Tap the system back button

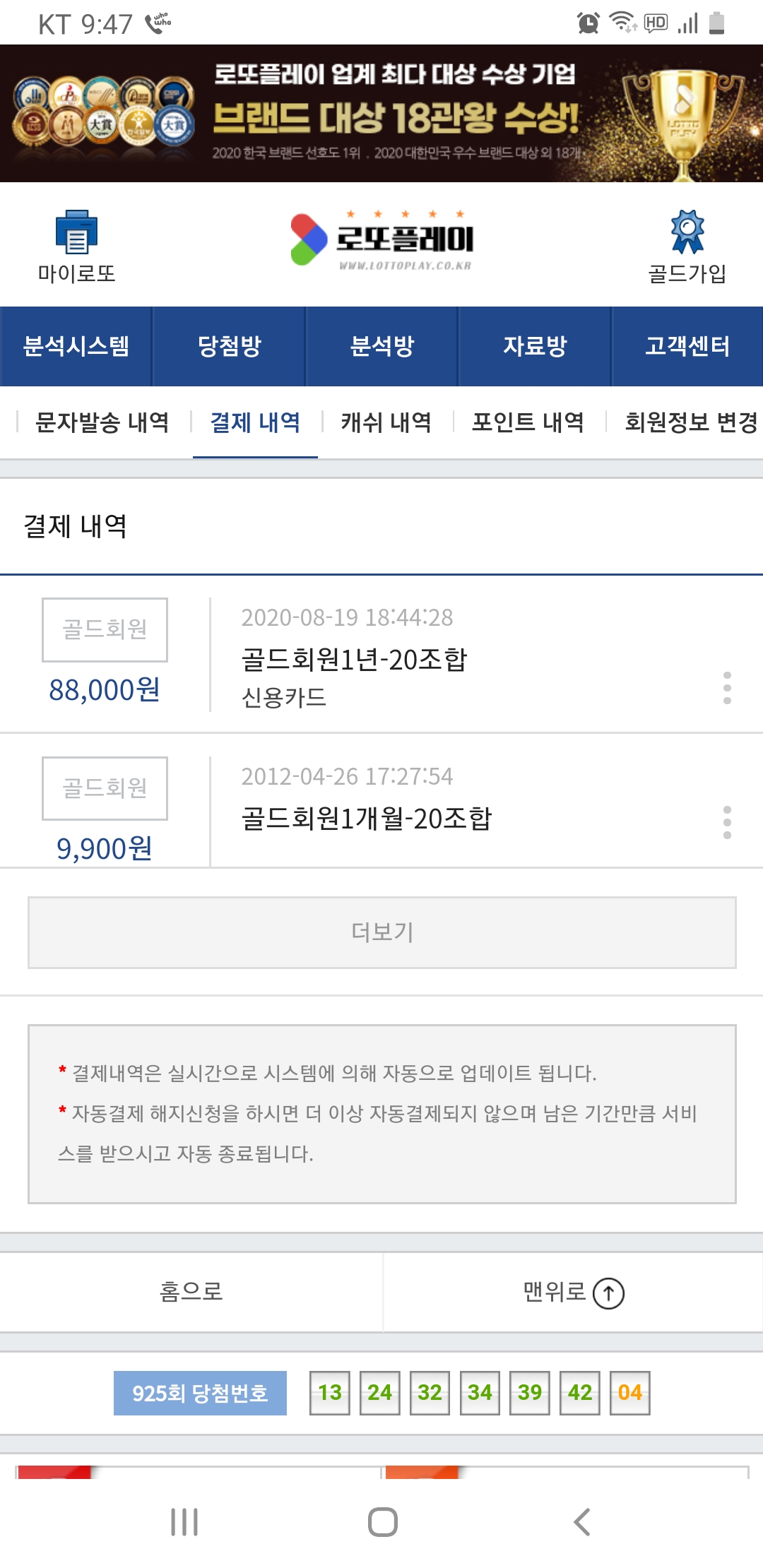(x=581, y=1522)
